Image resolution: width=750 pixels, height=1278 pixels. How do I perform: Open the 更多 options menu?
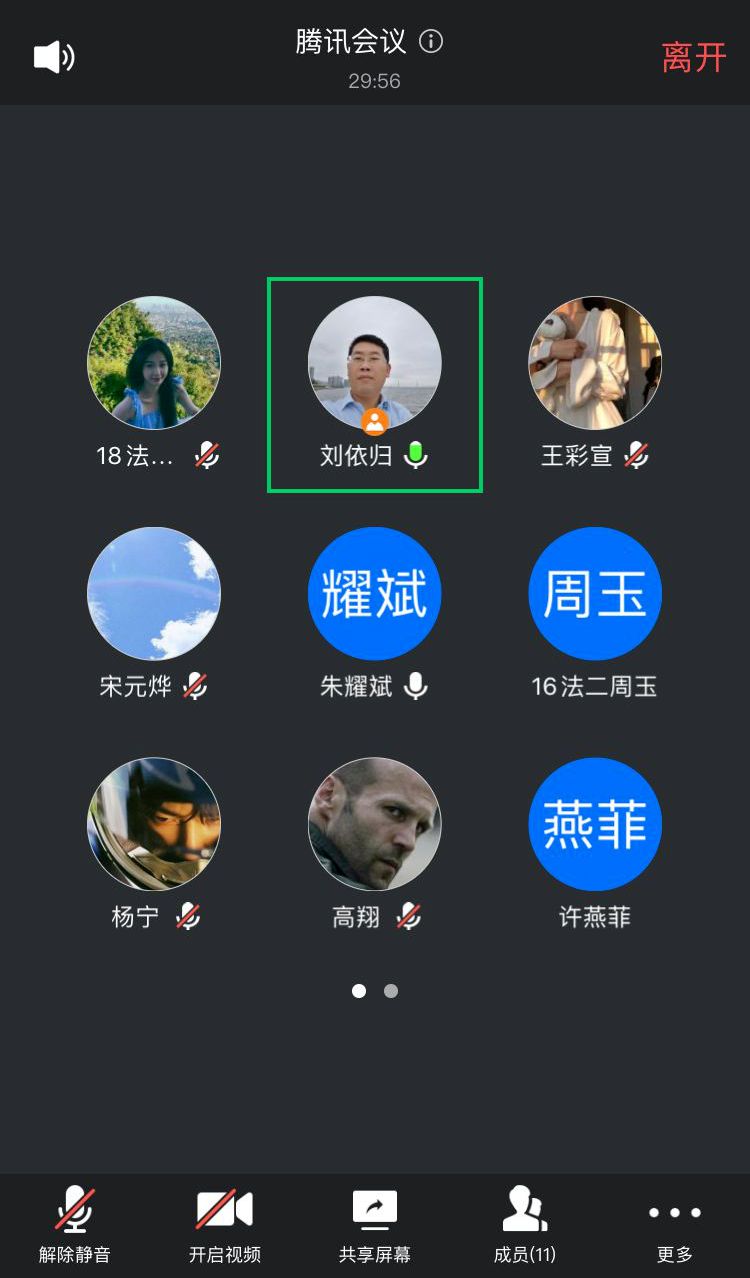(675, 1224)
